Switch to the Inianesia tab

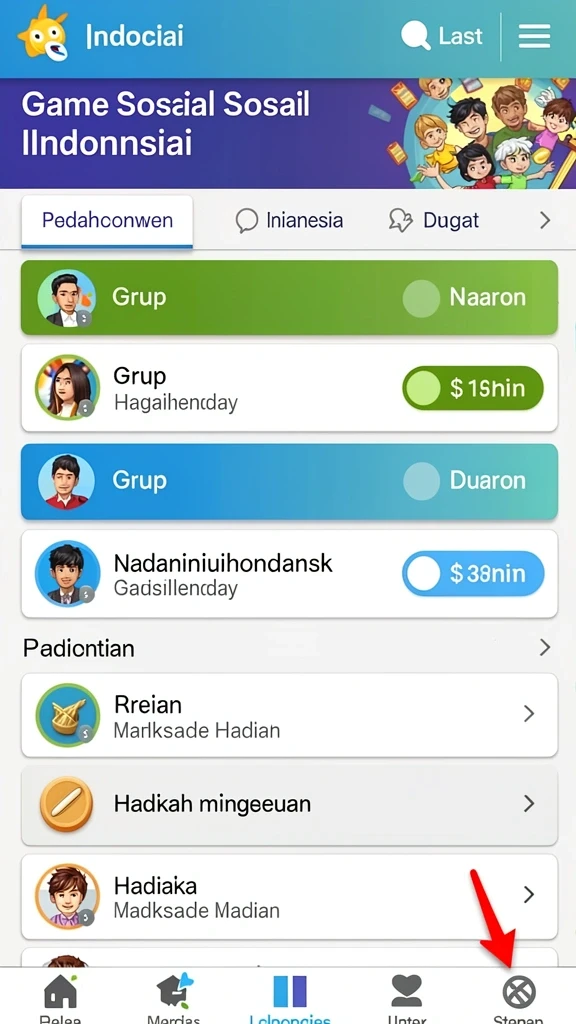(289, 221)
